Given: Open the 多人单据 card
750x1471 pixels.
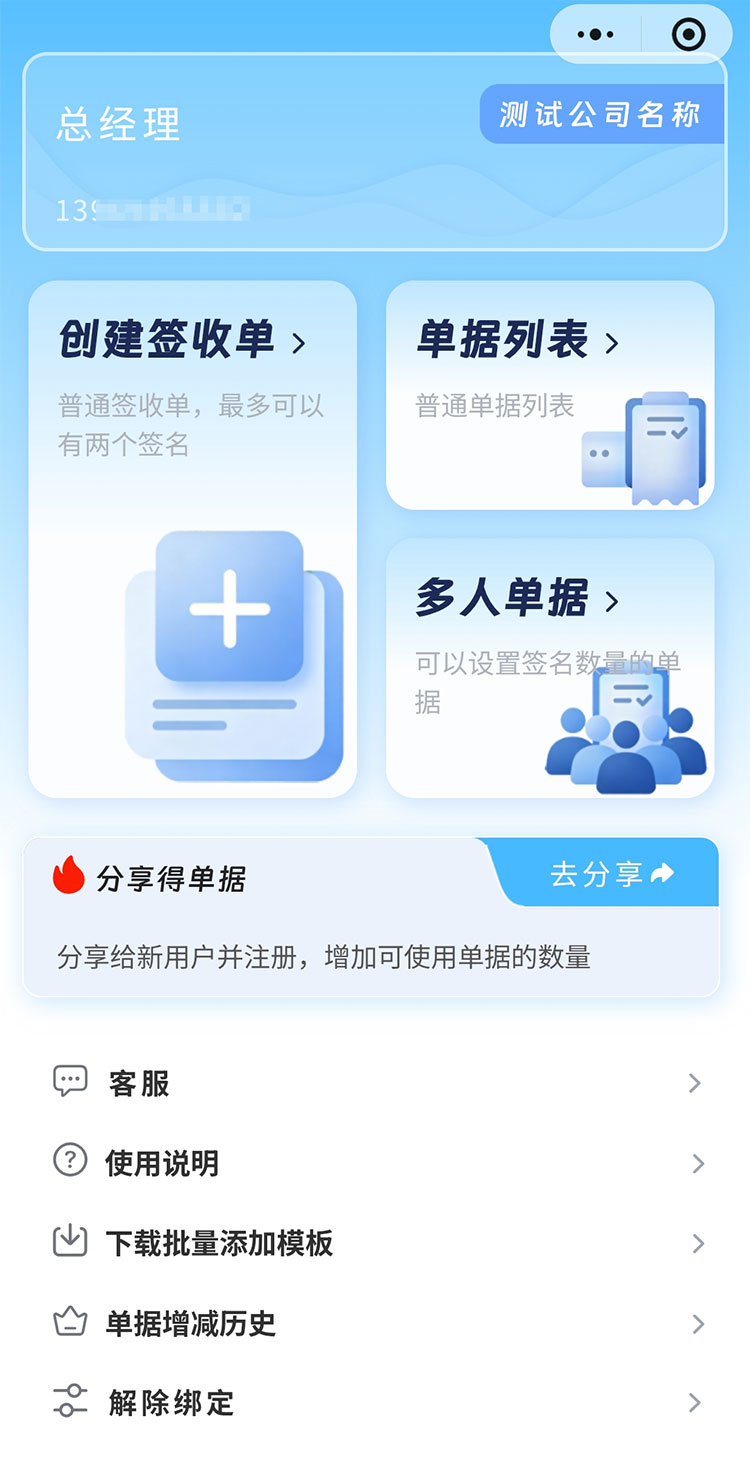Looking at the screenshot, I should [550, 668].
